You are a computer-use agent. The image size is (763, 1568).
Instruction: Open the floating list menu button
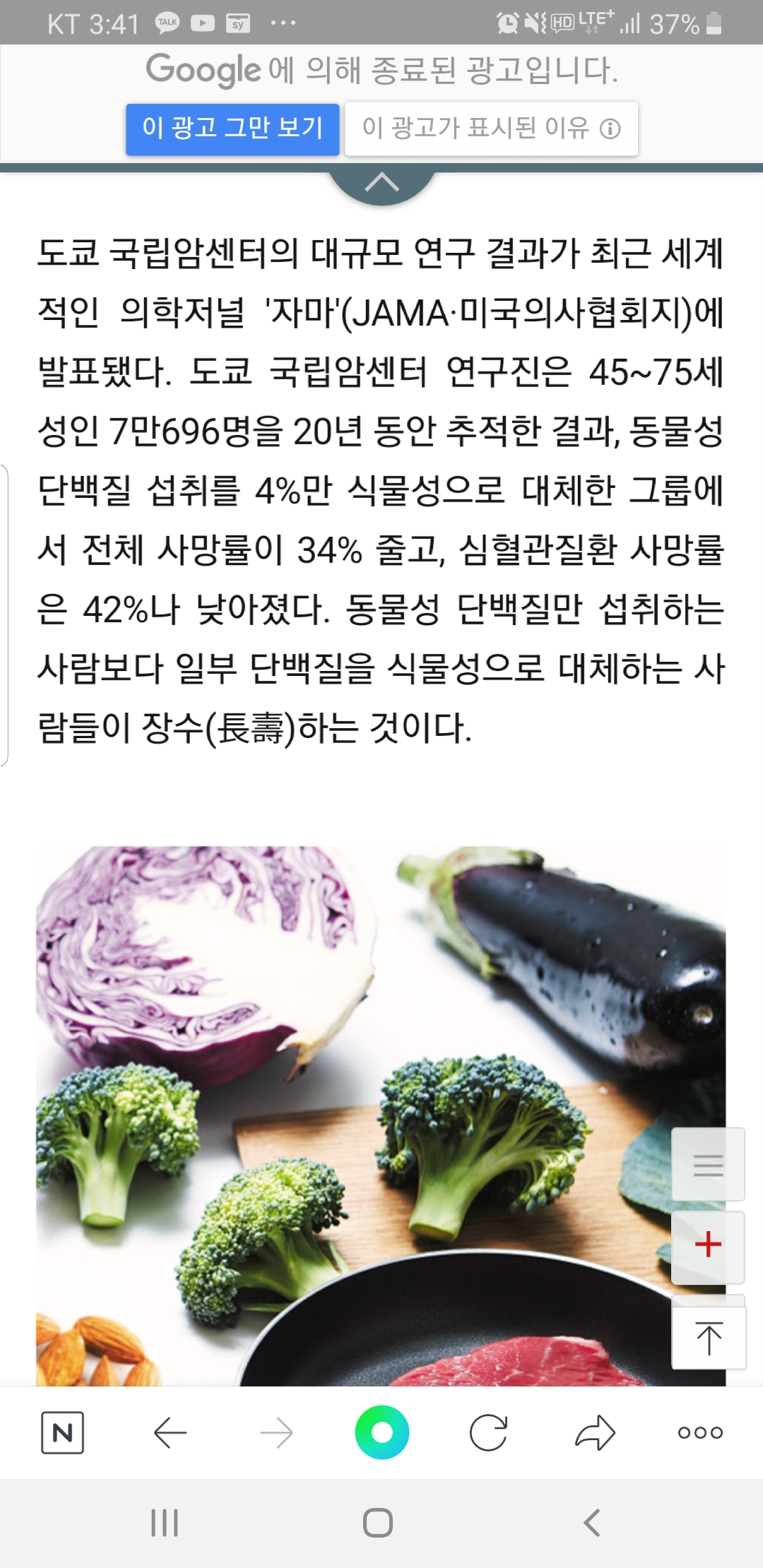(x=708, y=1165)
